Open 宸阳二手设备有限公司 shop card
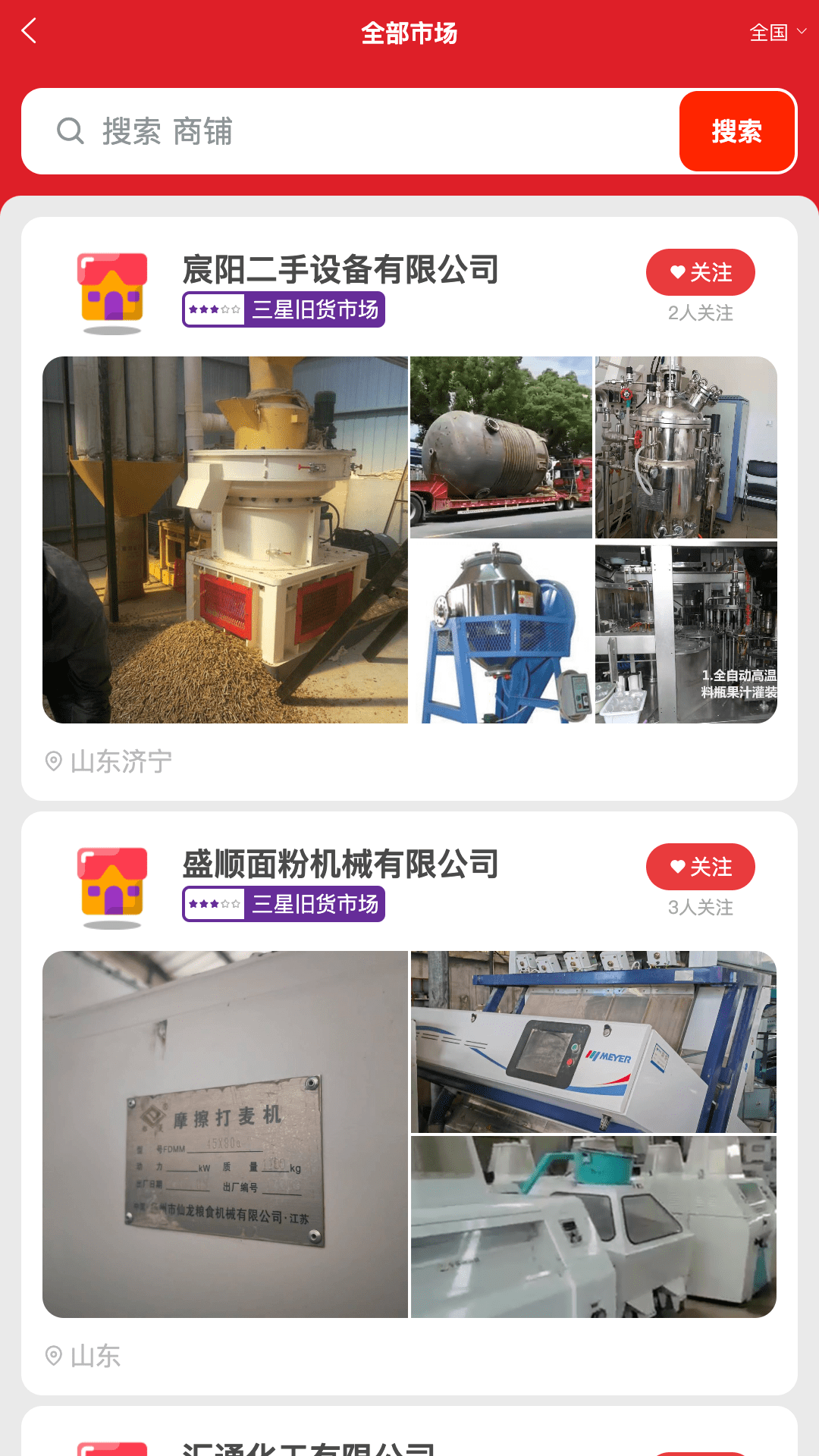 [x=340, y=270]
